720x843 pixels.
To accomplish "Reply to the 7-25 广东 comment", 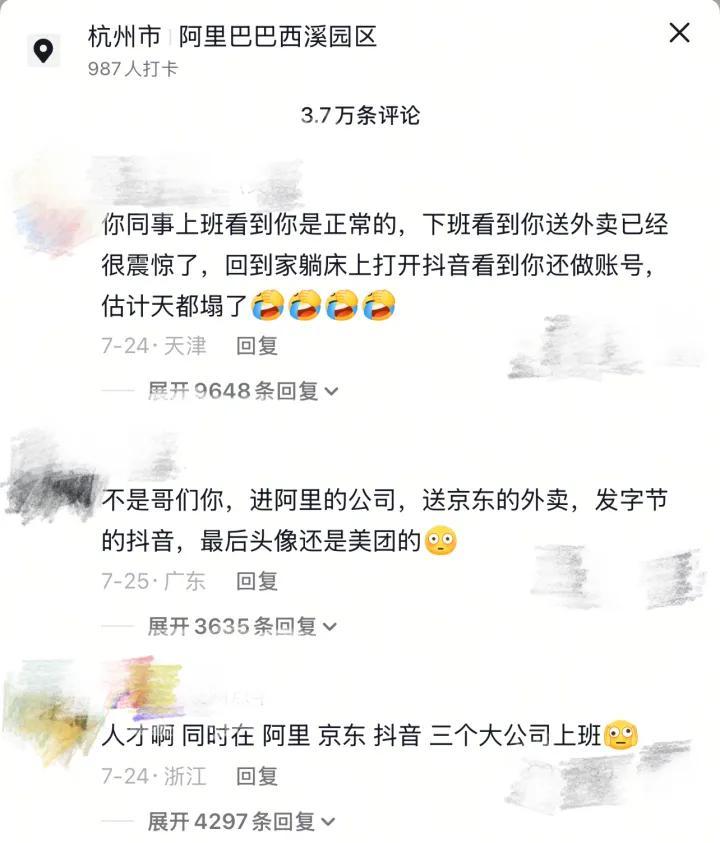I will (257, 581).
